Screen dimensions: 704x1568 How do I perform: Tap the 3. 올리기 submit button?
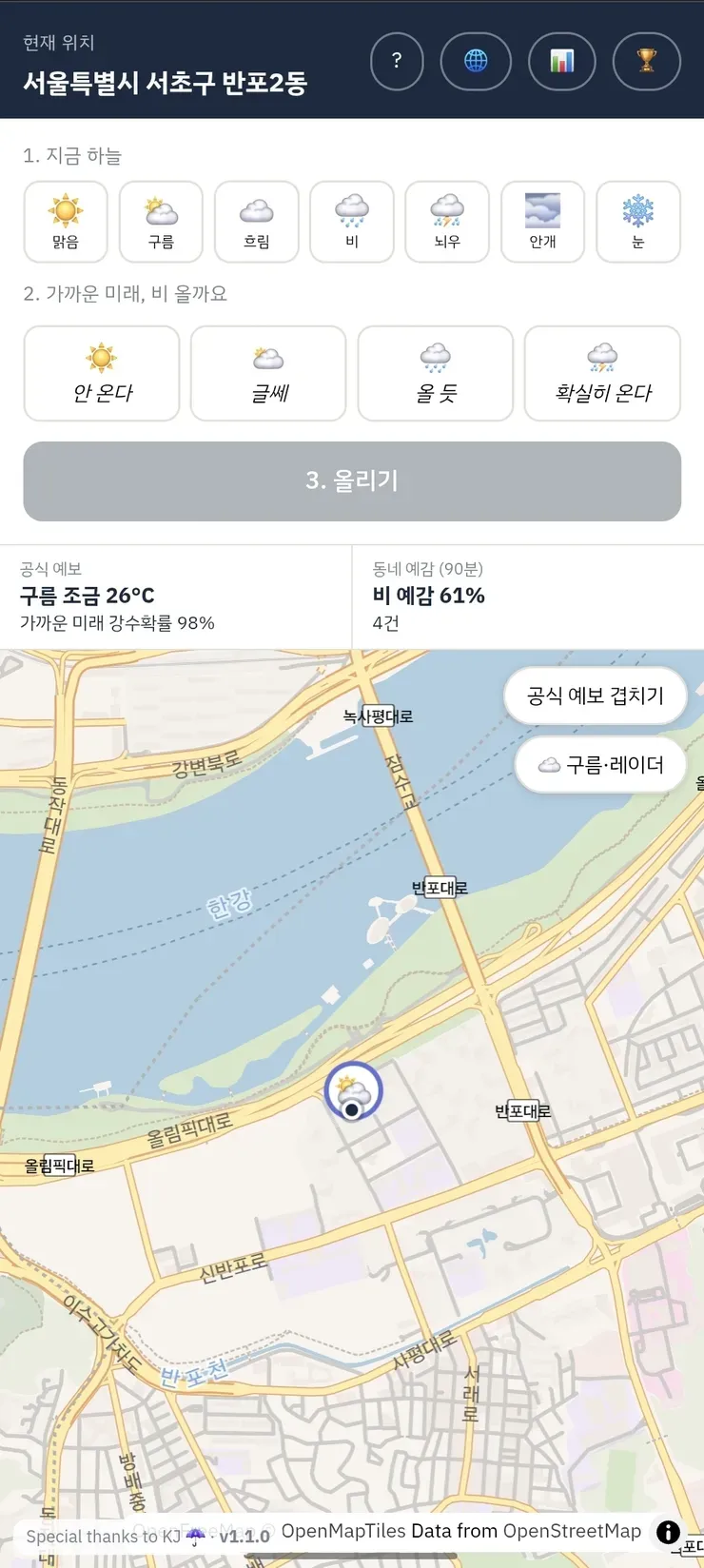click(x=352, y=480)
